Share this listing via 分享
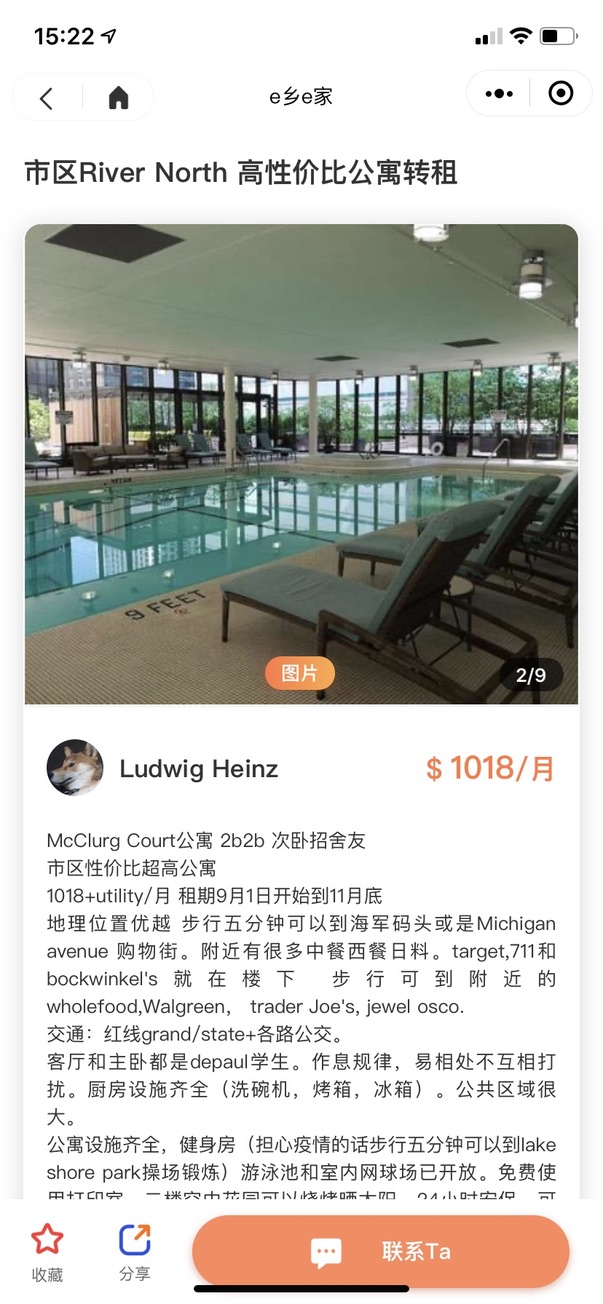603x1304 pixels. (134, 1252)
